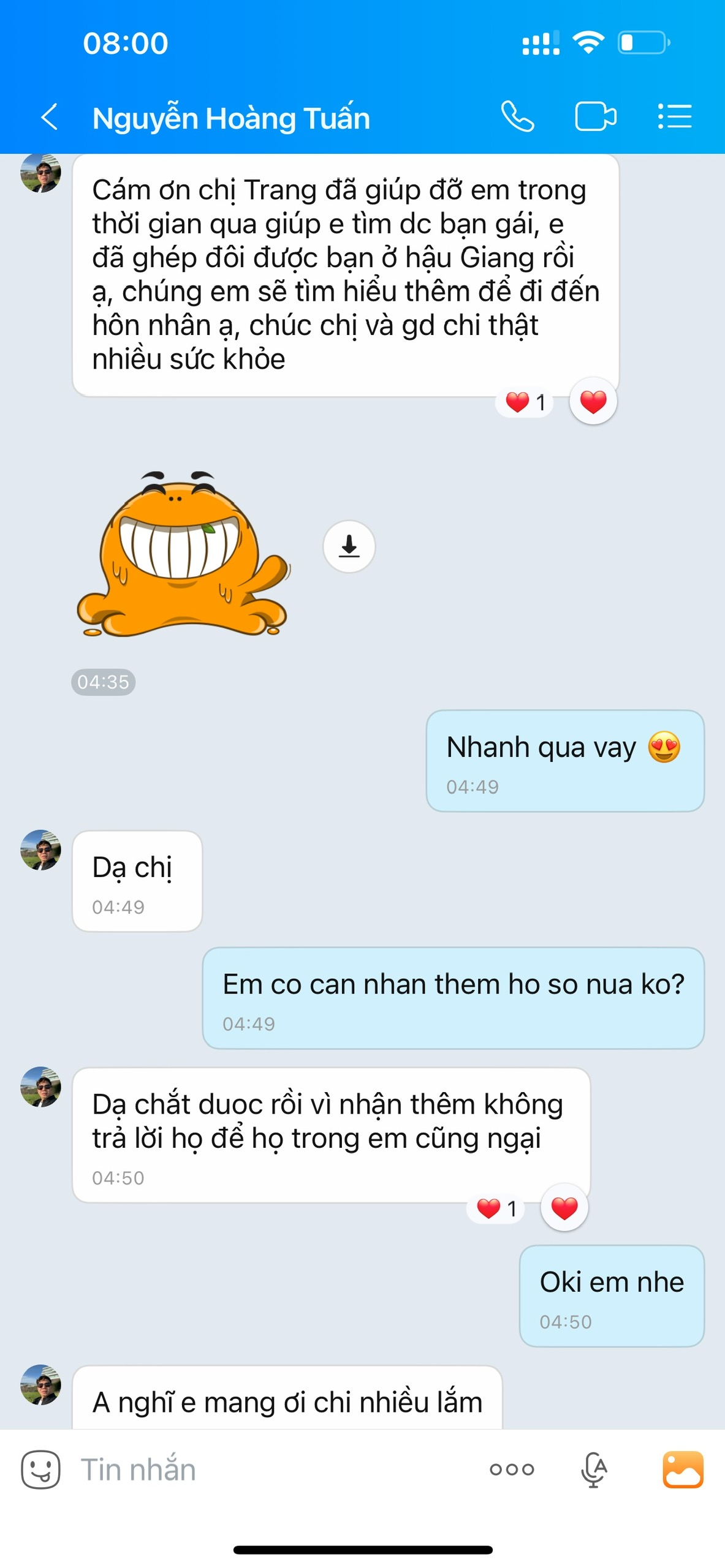
Task: Download the orange smiling sticker
Action: click(x=349, y=546)
